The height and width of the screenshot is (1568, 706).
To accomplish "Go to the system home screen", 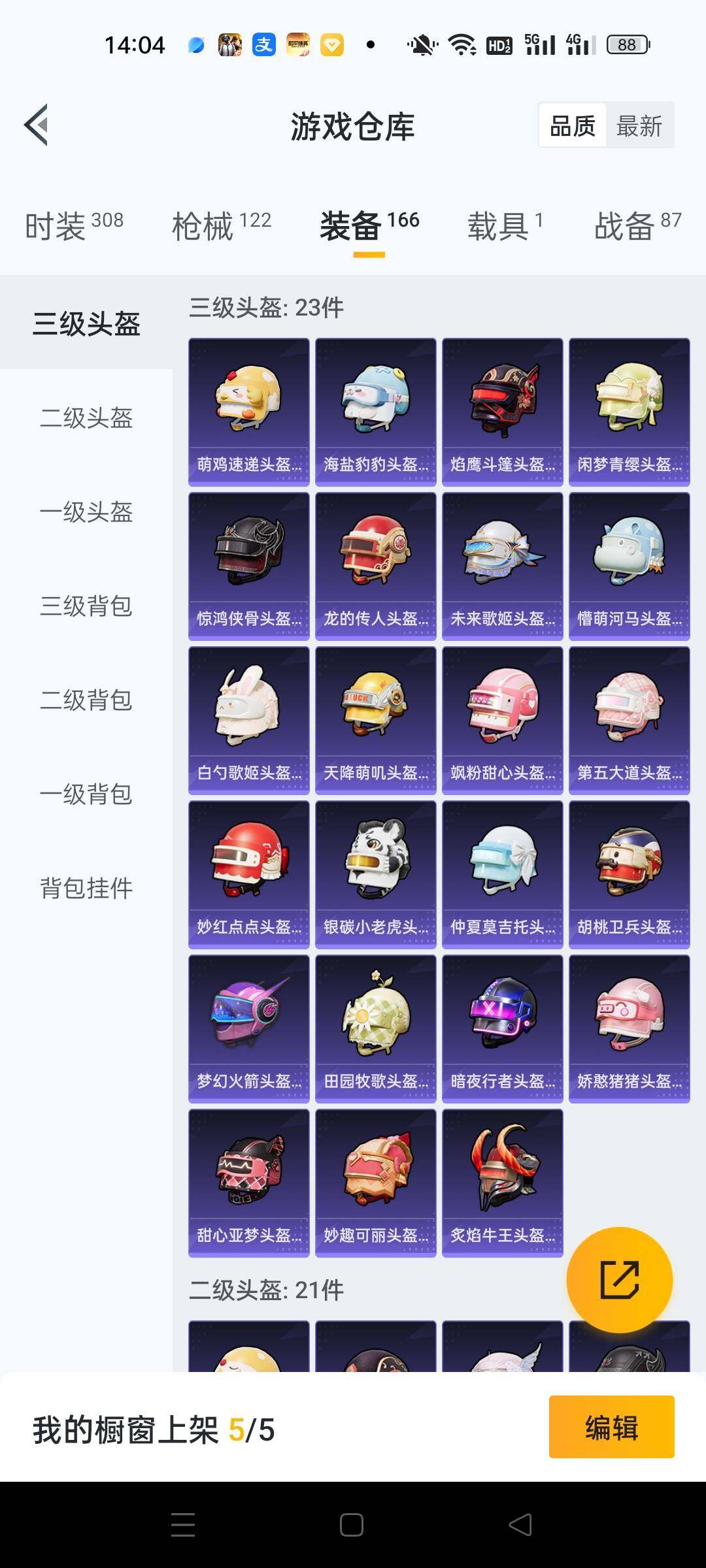I will tap(352, 1526).
